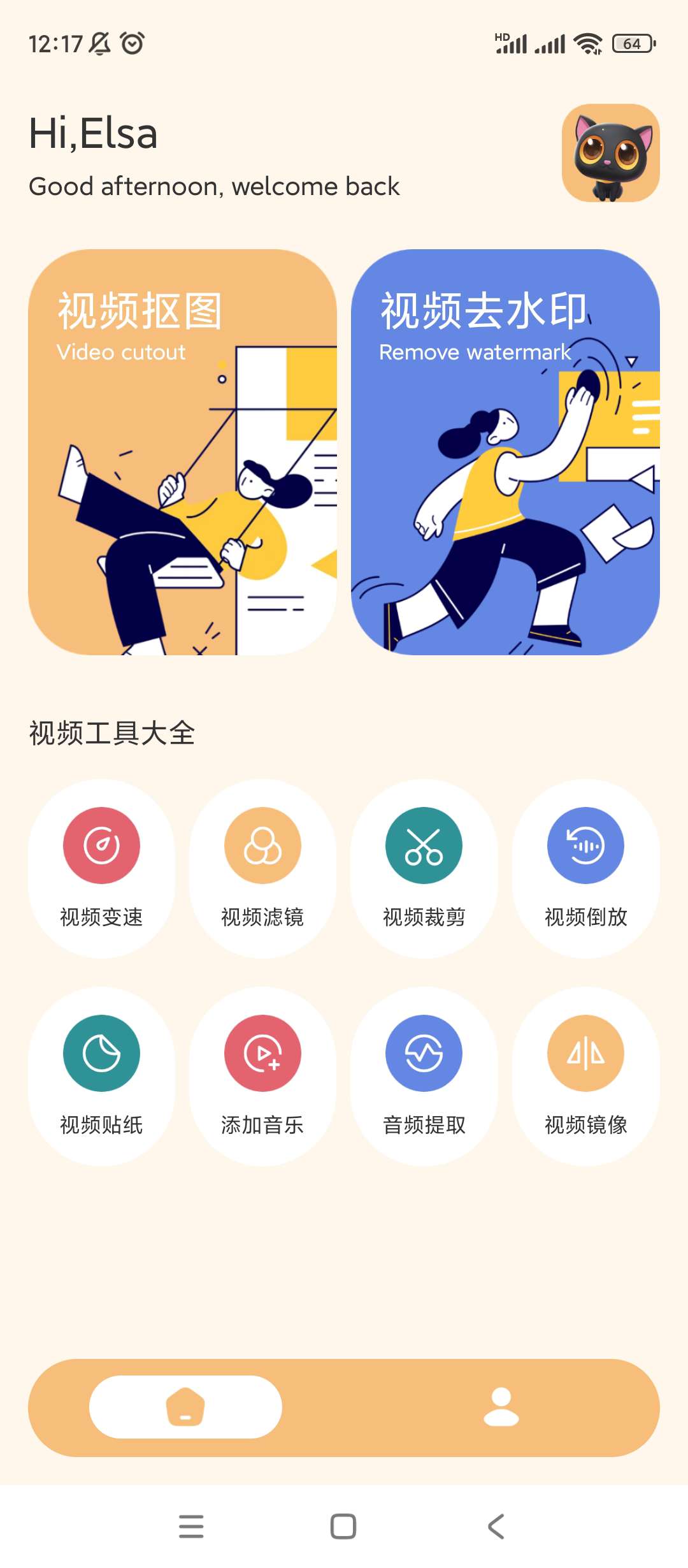Go back using system back button

click(x=496, y=1527)
